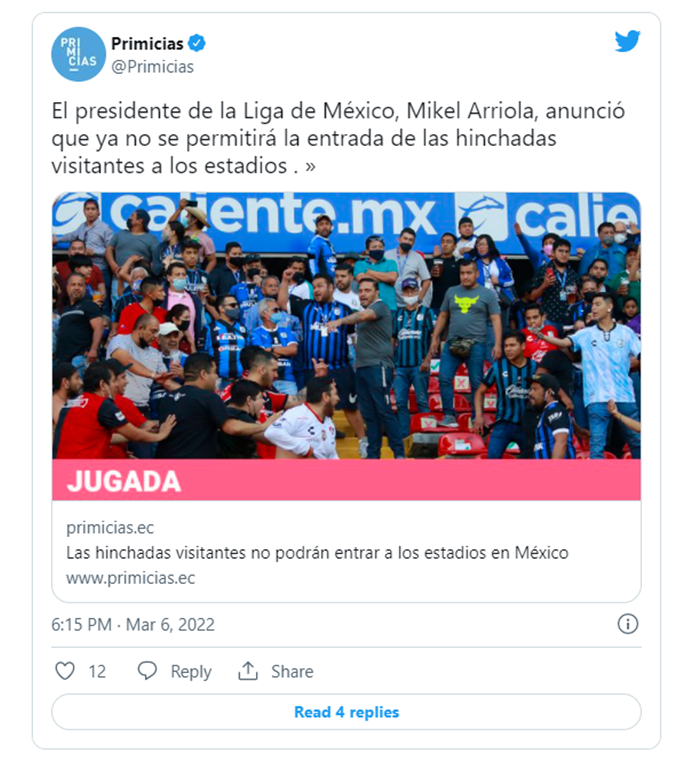Open the Primicias profile avatar

point(78,54)
